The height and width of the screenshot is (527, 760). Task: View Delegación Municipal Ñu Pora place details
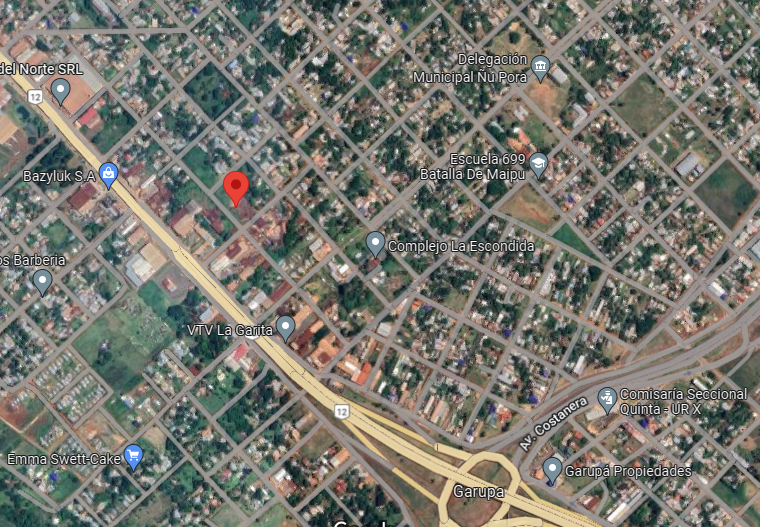[540, 68]
